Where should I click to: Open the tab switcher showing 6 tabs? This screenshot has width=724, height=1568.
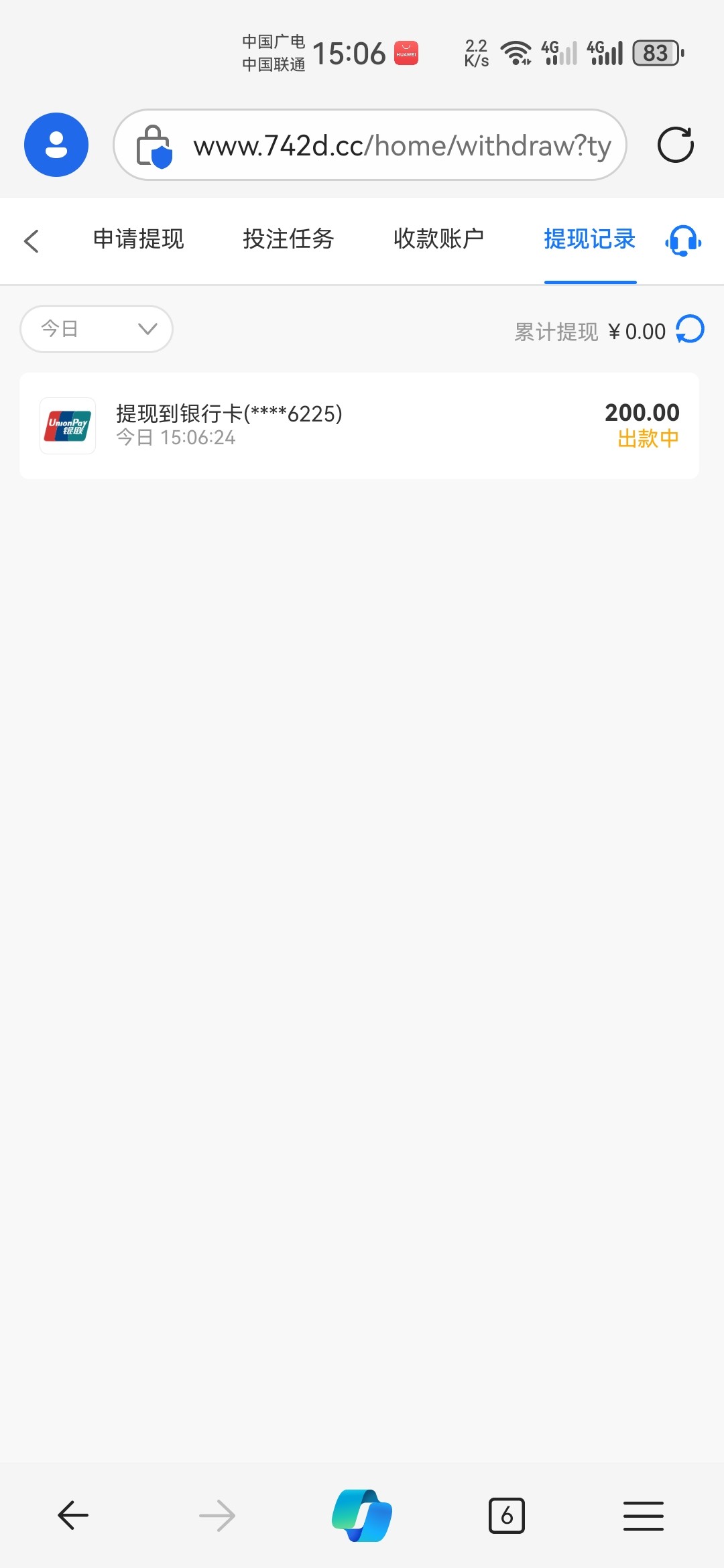[507, 1515]
